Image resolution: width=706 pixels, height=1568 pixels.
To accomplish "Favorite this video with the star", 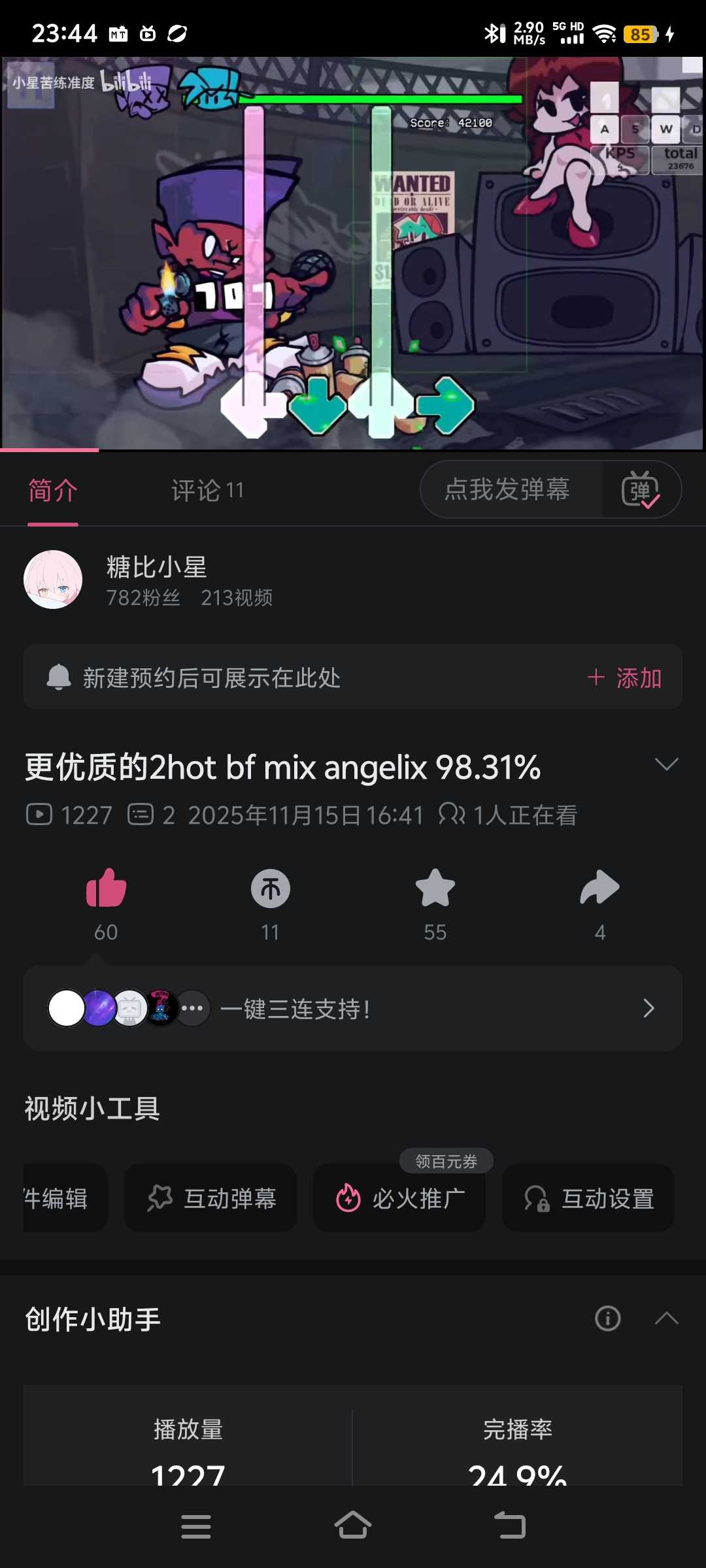I will tap(435, 889).
